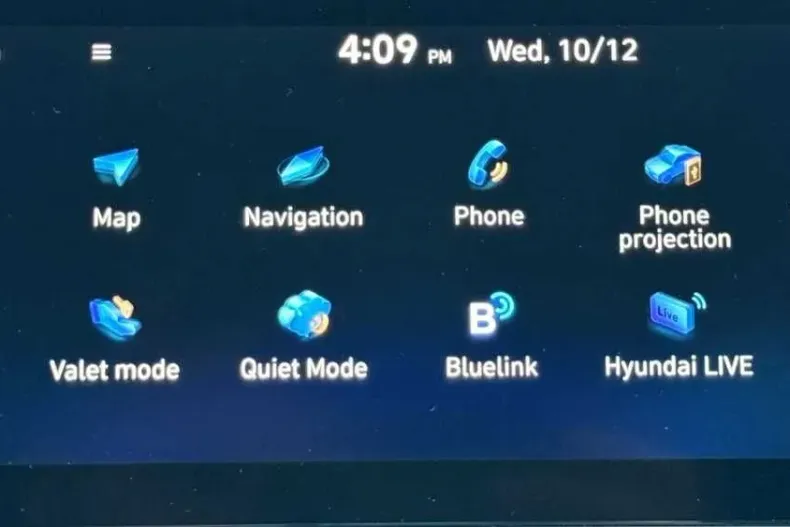Open the Map app

[116, 187]
